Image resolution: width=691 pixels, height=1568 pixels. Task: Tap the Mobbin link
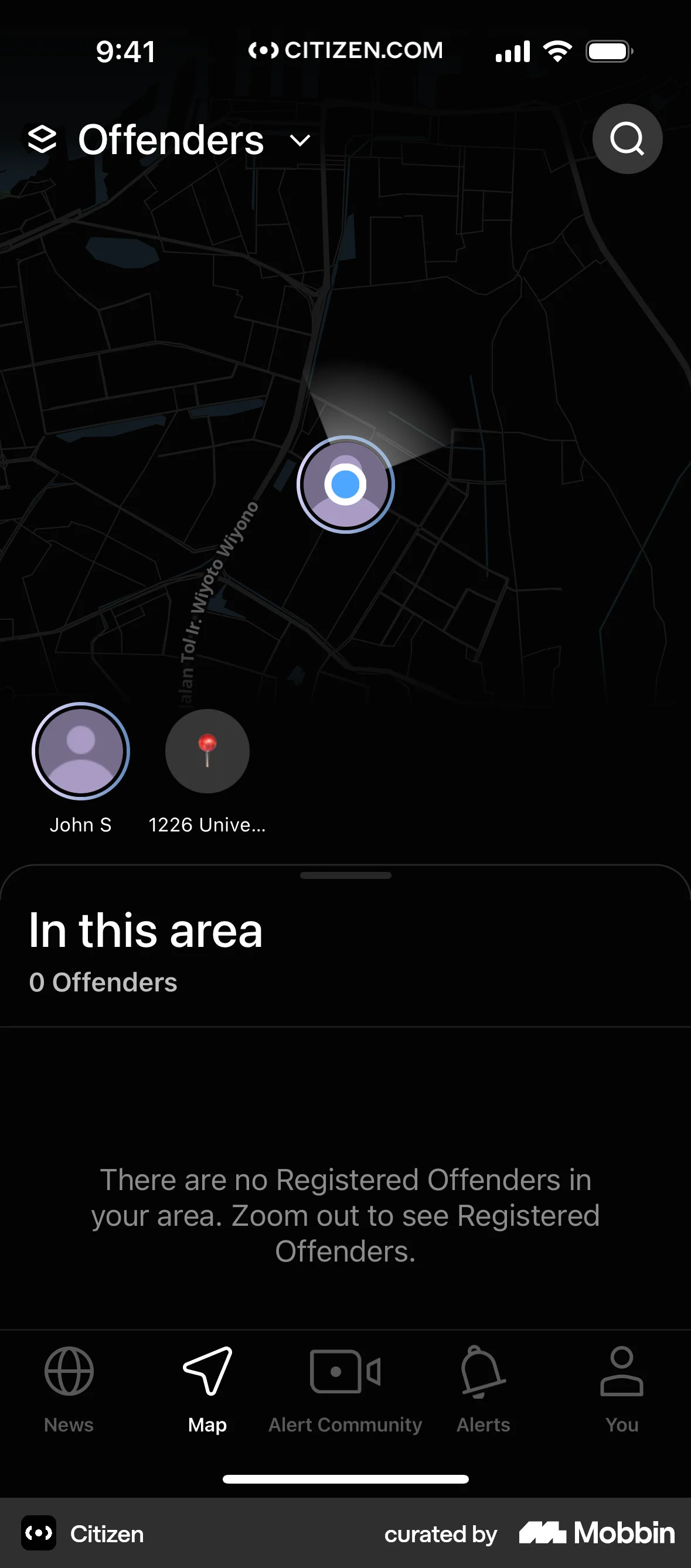595,1533
